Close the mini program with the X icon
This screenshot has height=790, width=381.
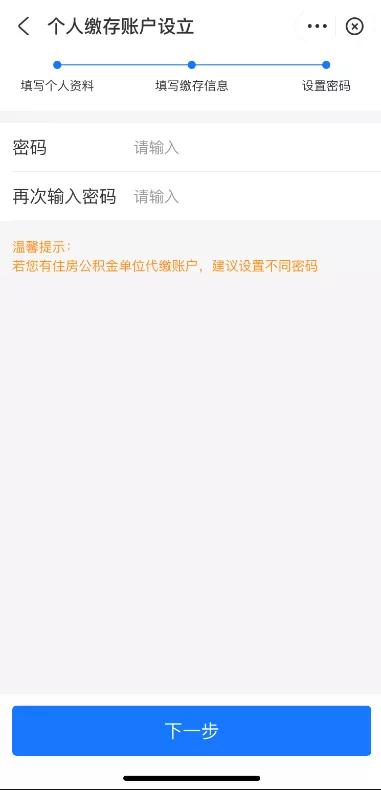click(x=354, y=26)
